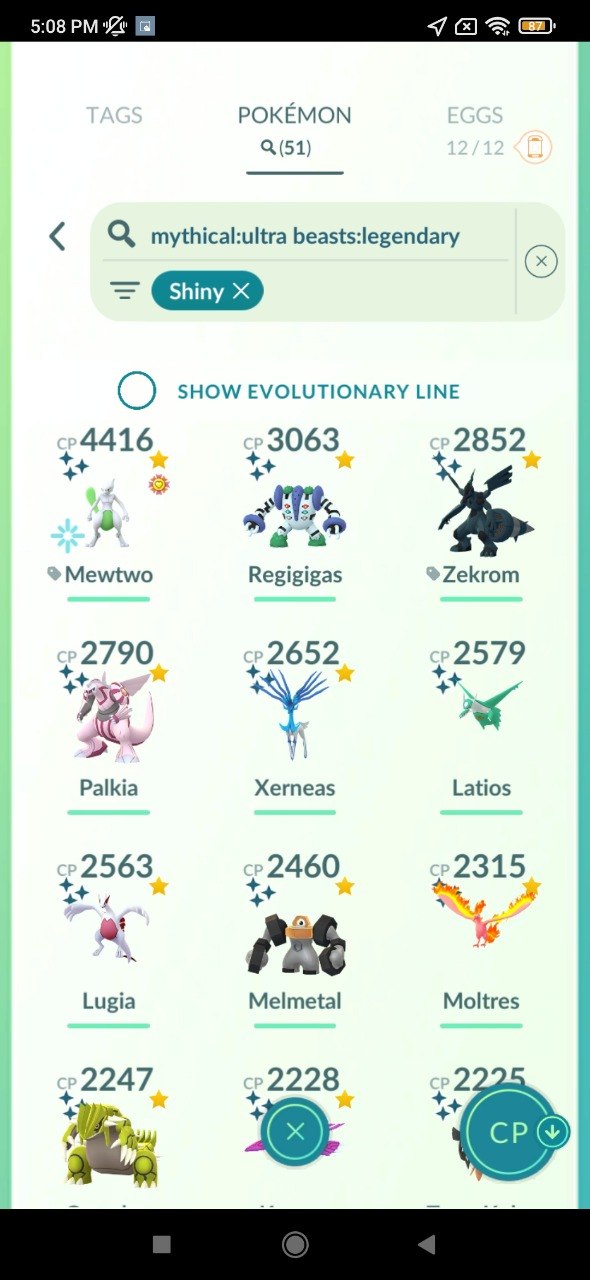Open the filter options icon

click(x=125, y=291)
